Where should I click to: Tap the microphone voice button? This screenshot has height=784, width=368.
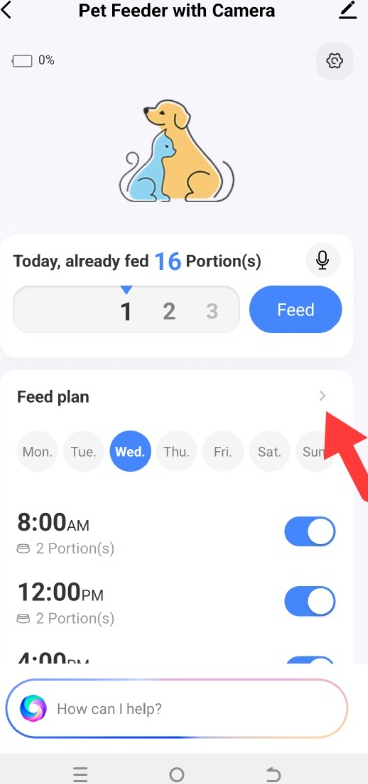tap(323, 260)
